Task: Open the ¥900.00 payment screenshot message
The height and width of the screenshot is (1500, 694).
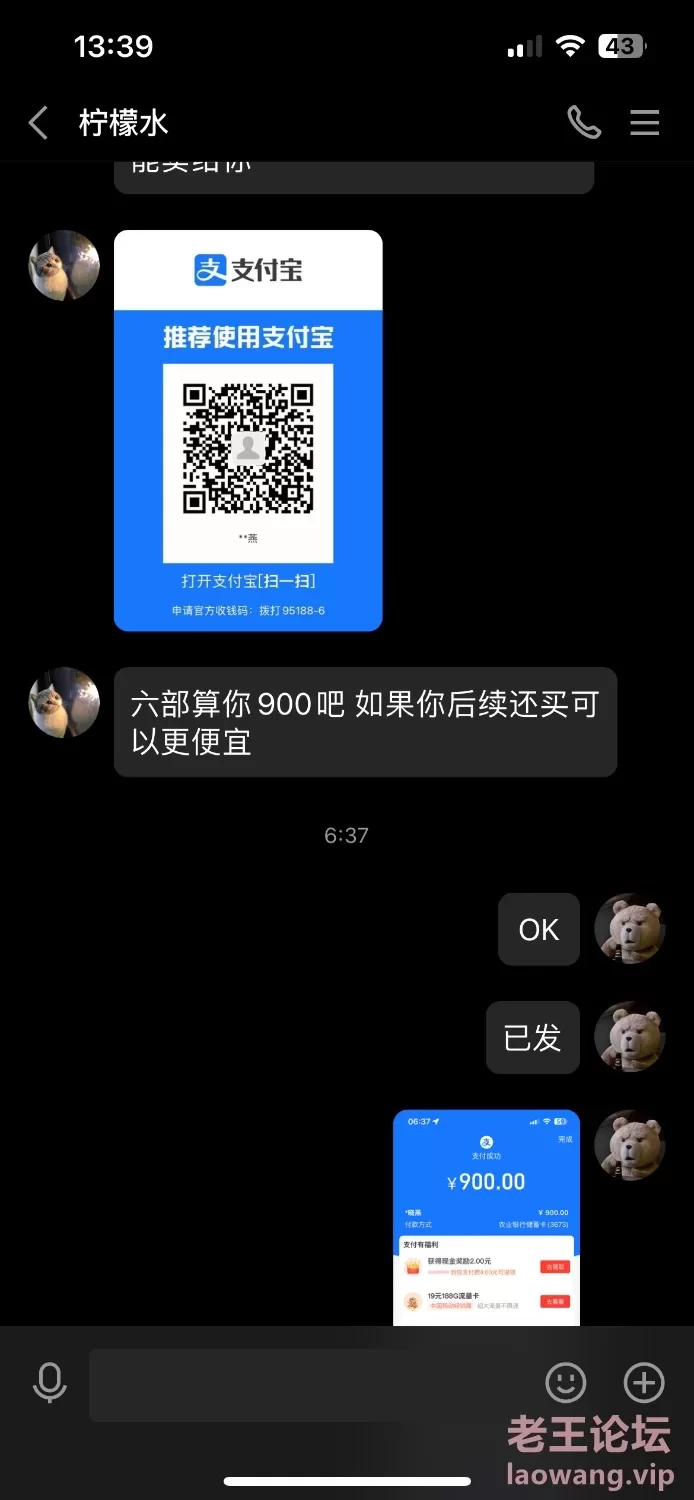Action: point(486,1217)
